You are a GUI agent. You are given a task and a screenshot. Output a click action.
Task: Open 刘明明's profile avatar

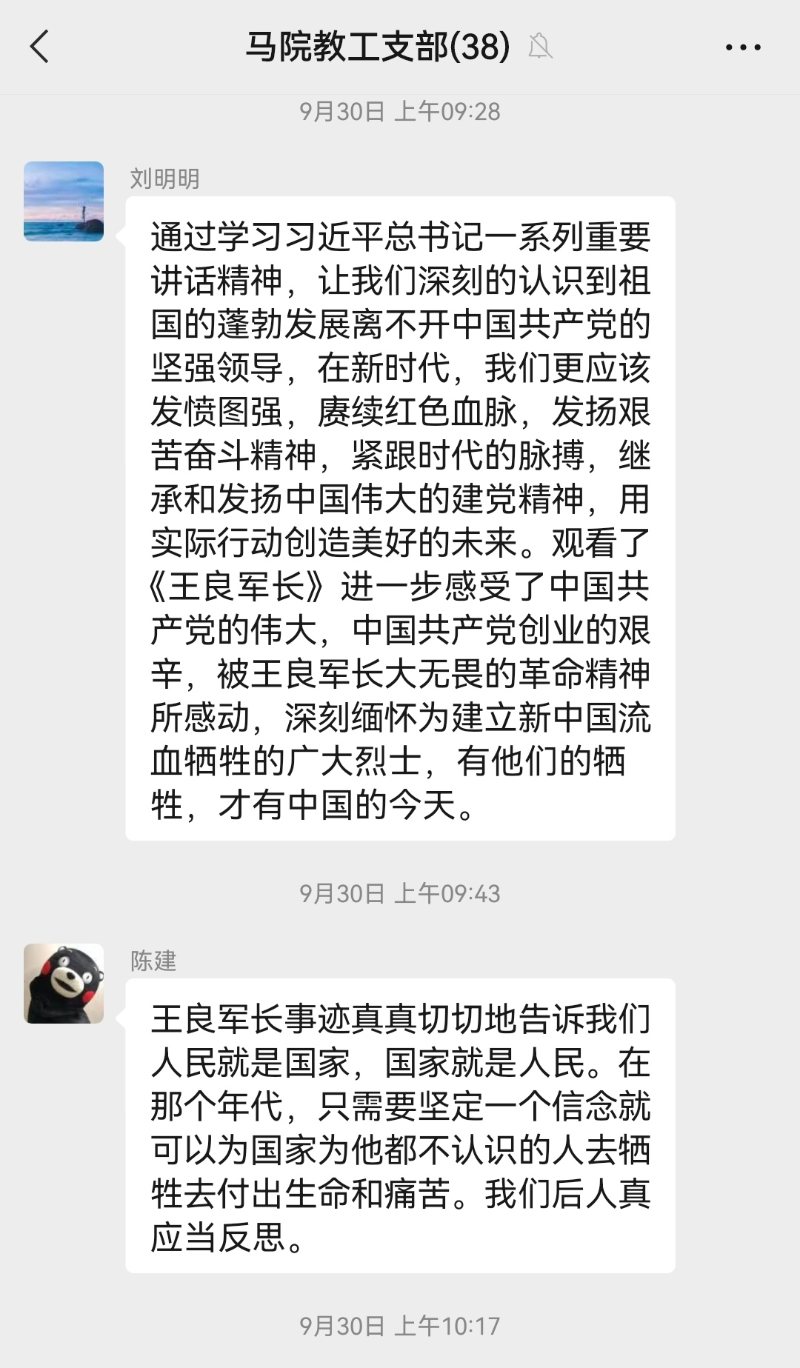pos(64,201)
